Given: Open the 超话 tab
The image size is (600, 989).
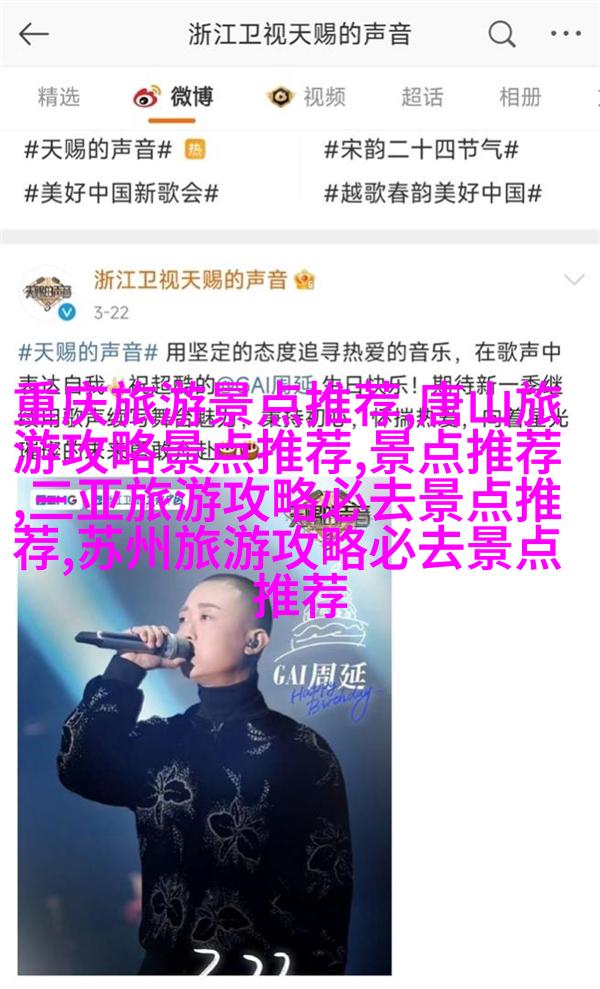Looking at the screenshot, I should (422, 97).
